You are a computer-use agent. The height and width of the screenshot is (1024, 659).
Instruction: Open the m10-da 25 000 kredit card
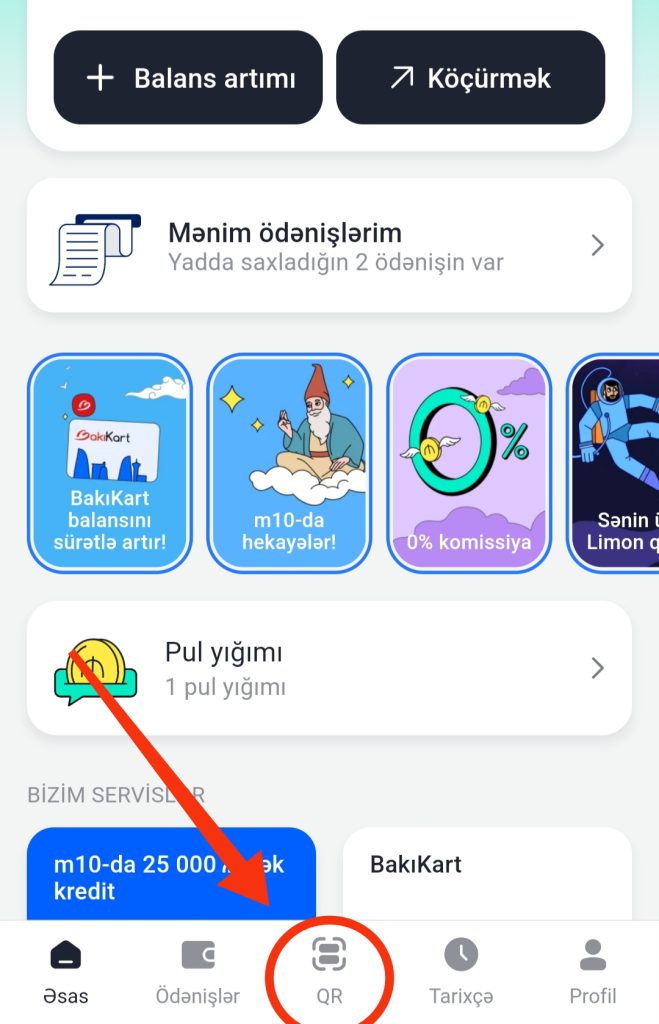171,875
